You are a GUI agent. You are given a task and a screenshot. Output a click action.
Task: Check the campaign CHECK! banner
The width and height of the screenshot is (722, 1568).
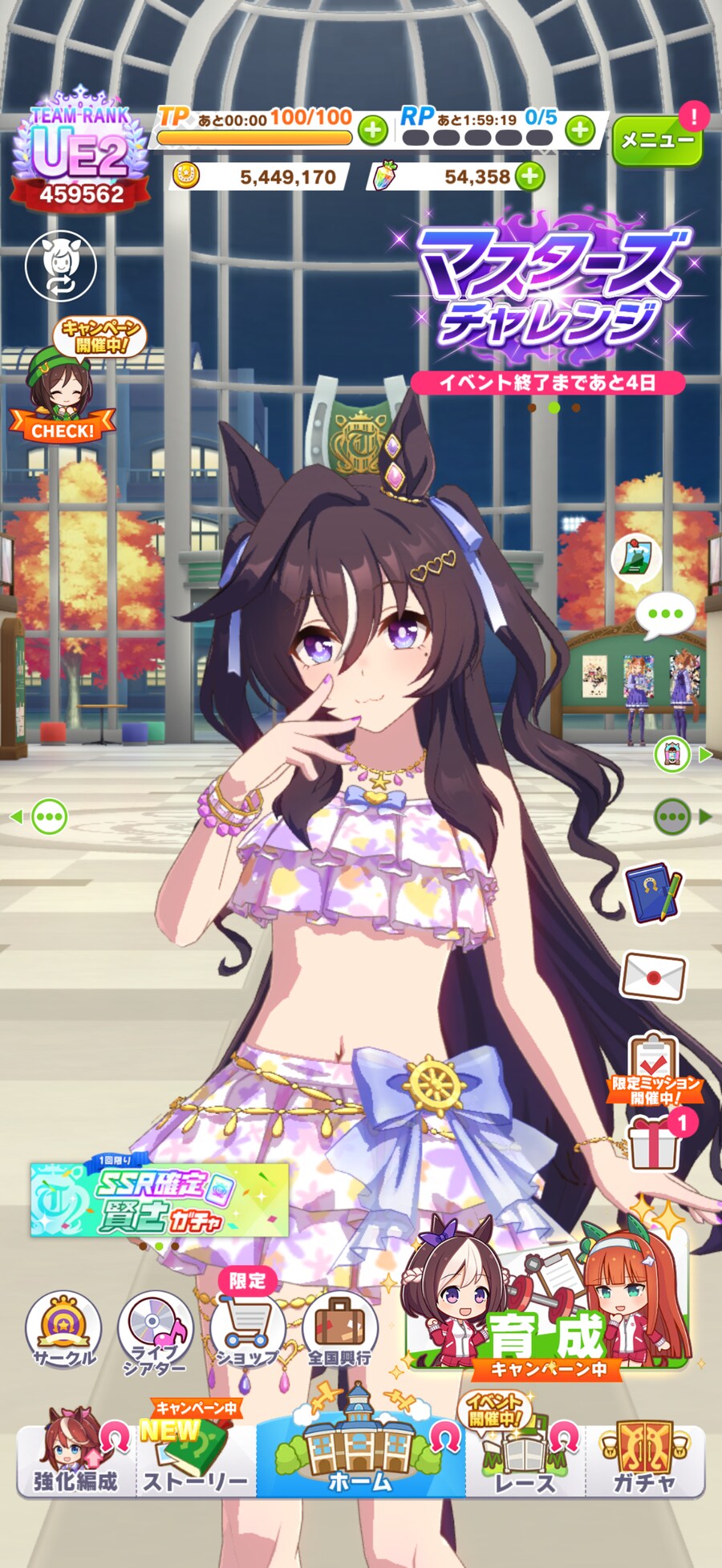(63, 395)
